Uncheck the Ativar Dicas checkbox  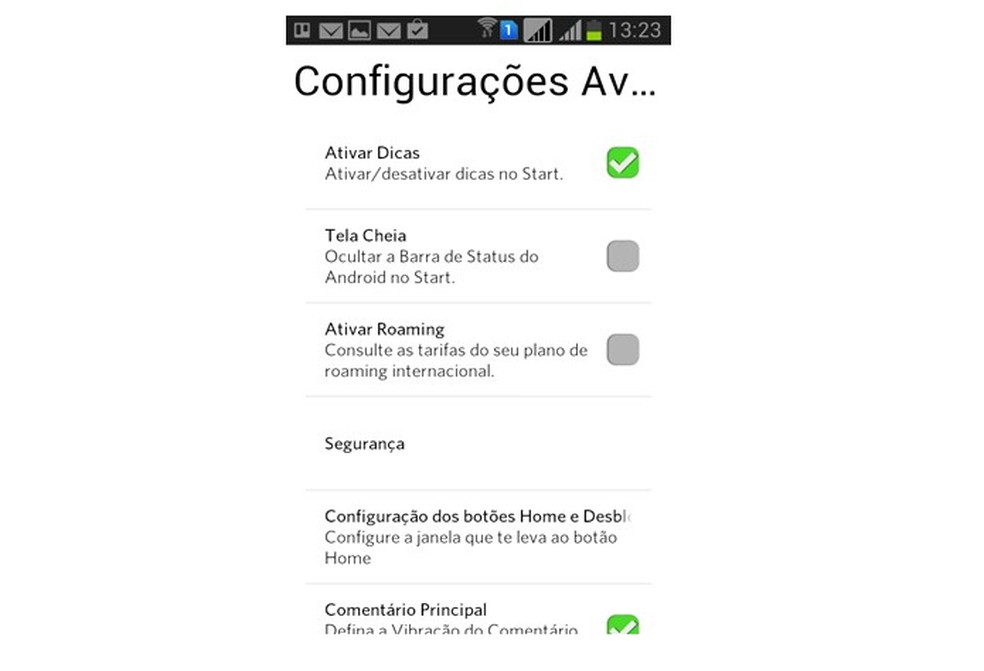coord(622,163)
